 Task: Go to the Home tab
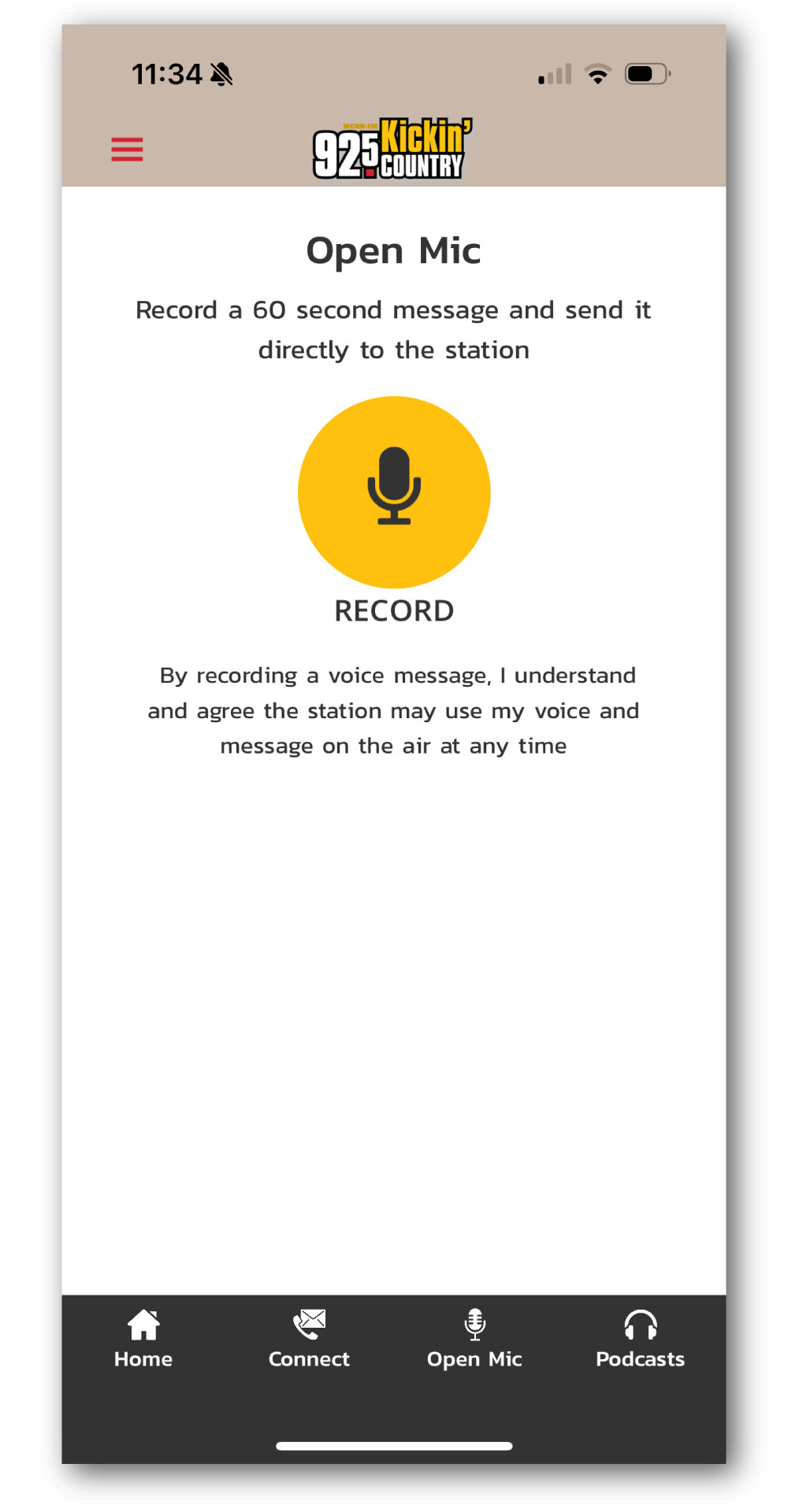pos(143,1339)
